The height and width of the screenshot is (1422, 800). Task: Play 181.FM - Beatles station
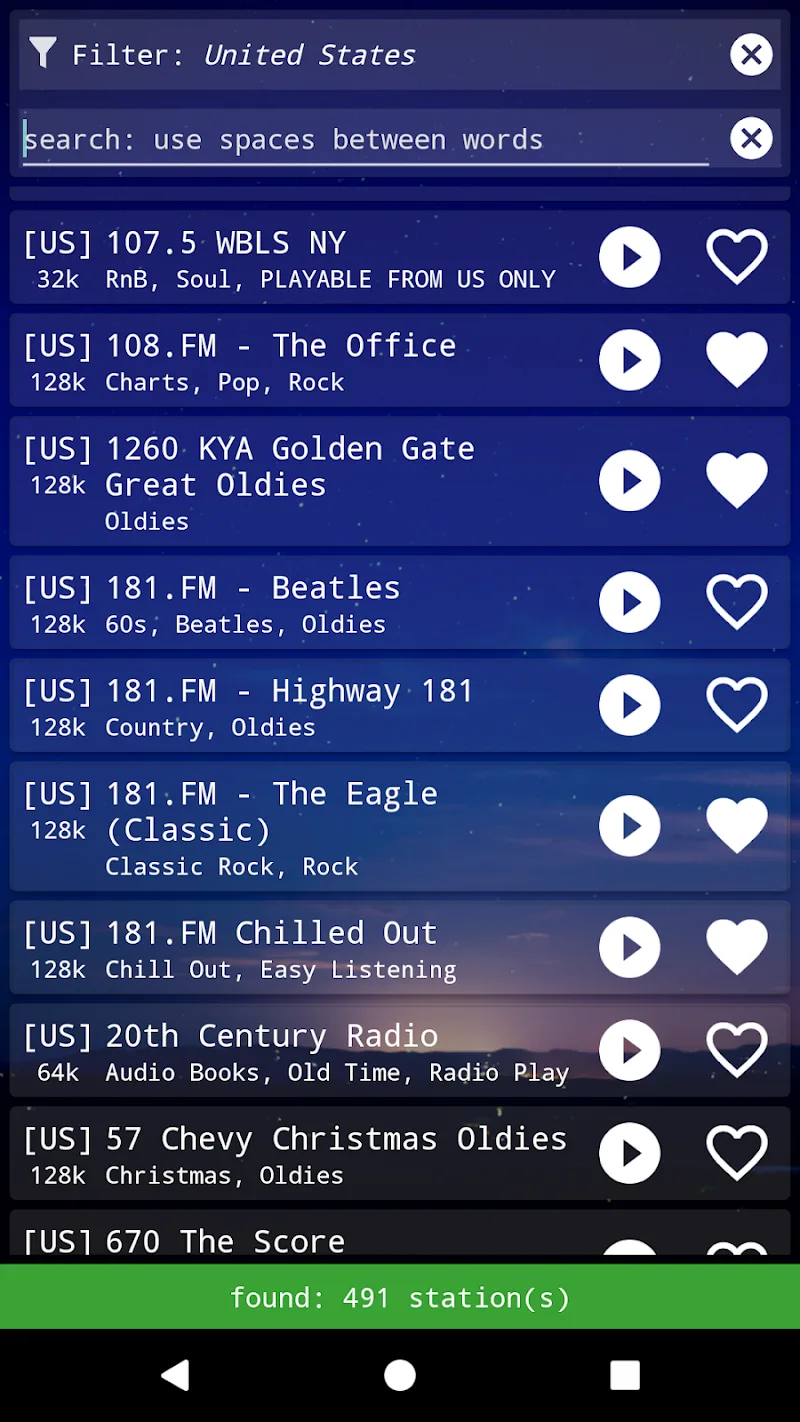[x=629, y=602]
